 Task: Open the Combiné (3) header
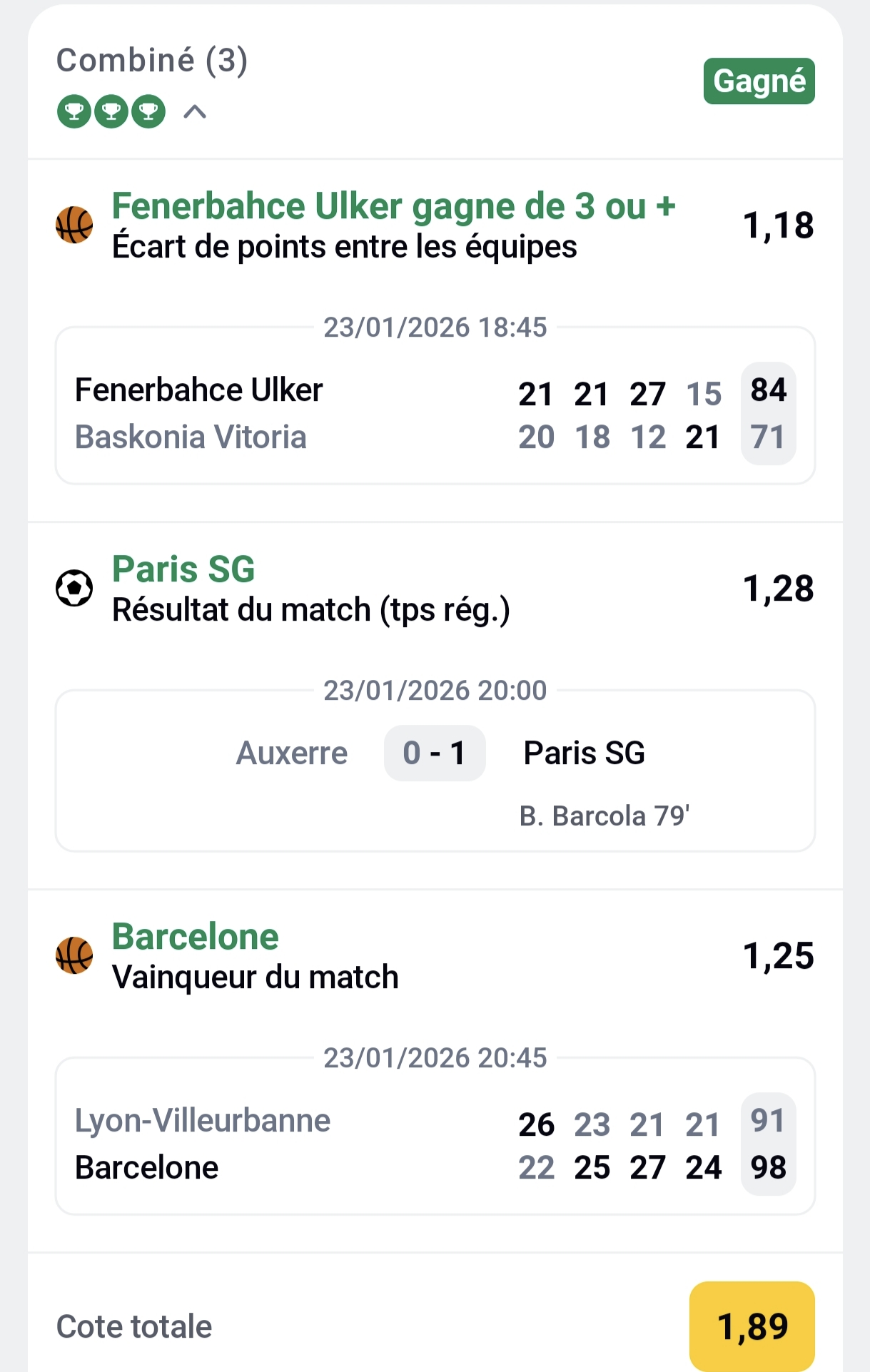click(151, 60)
